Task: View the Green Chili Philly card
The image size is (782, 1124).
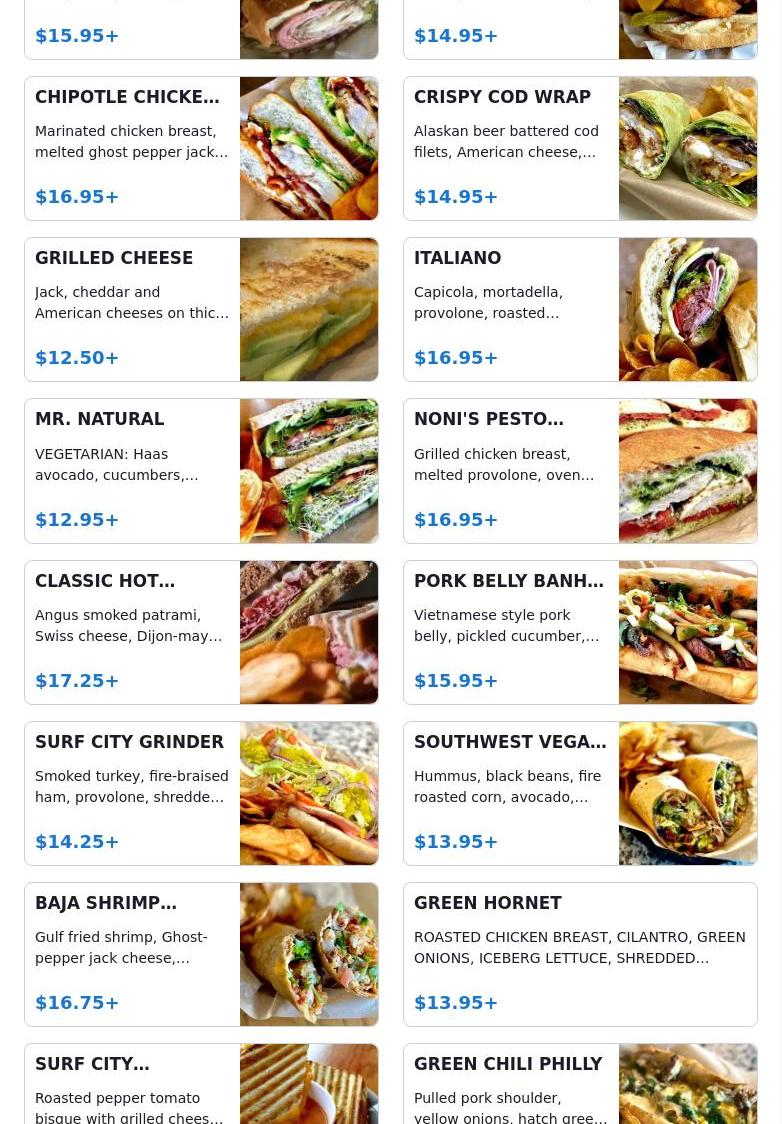Action: (580, 1085)
